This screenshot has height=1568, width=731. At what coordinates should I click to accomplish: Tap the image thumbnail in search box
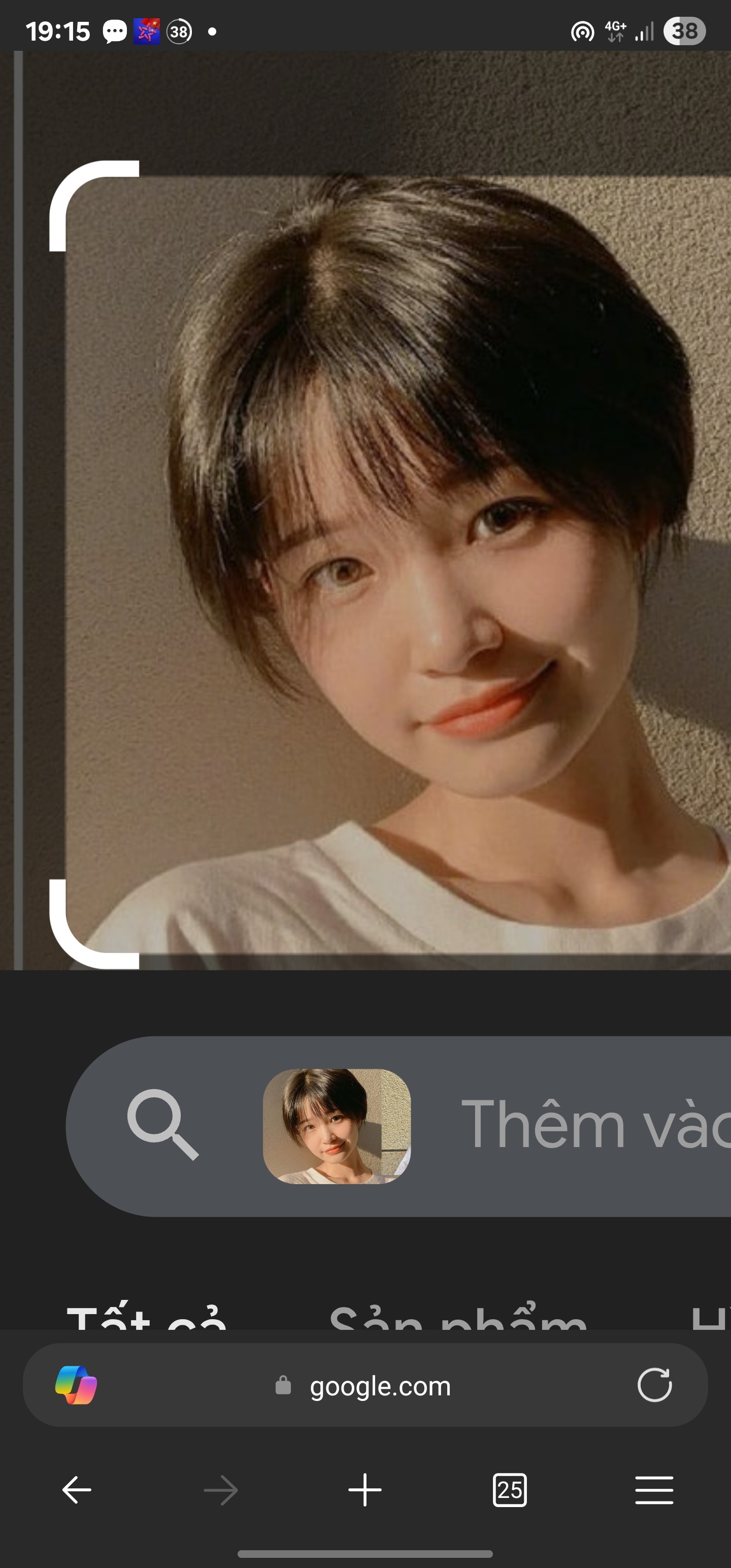tap(337, 1126)
